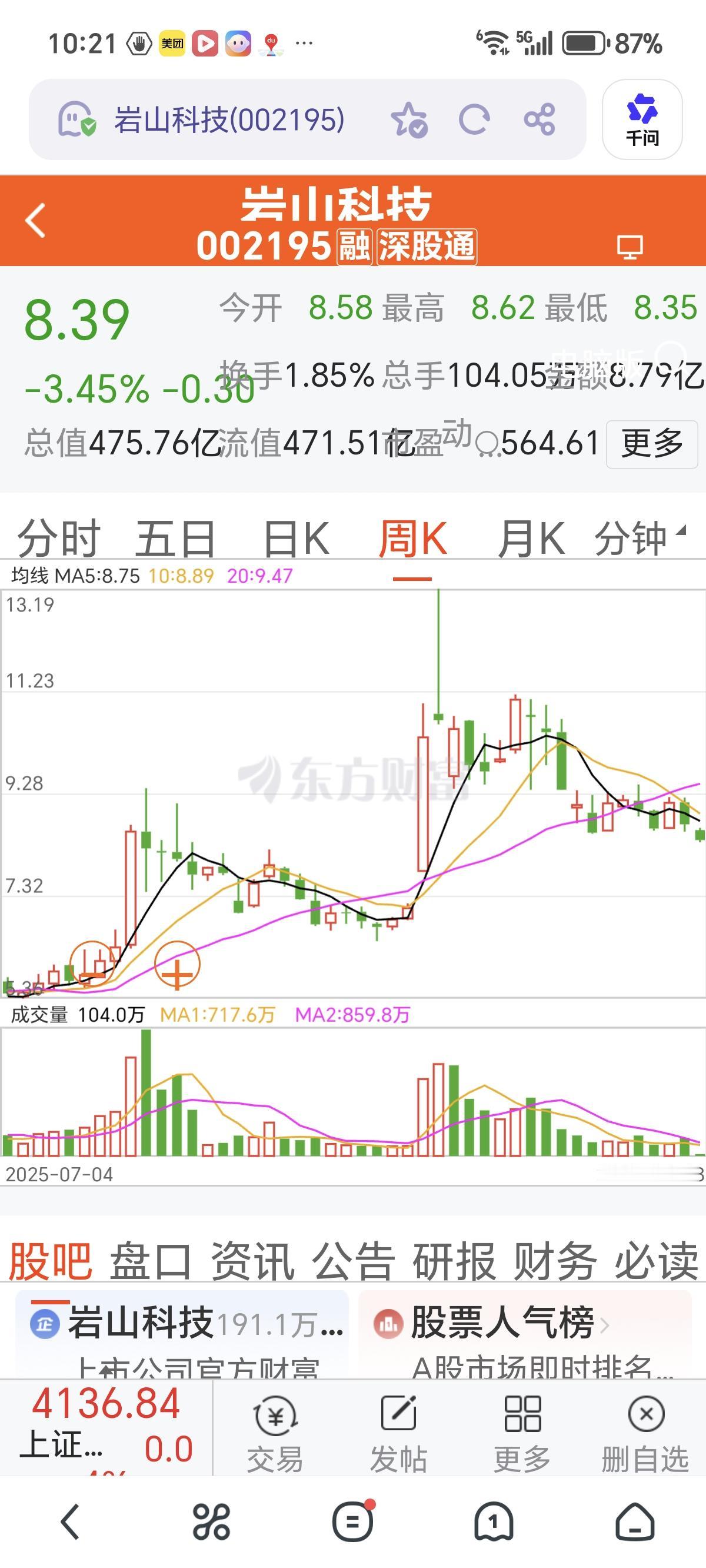
Task: Switch to the 月K chart
Action: pos(531,538)
